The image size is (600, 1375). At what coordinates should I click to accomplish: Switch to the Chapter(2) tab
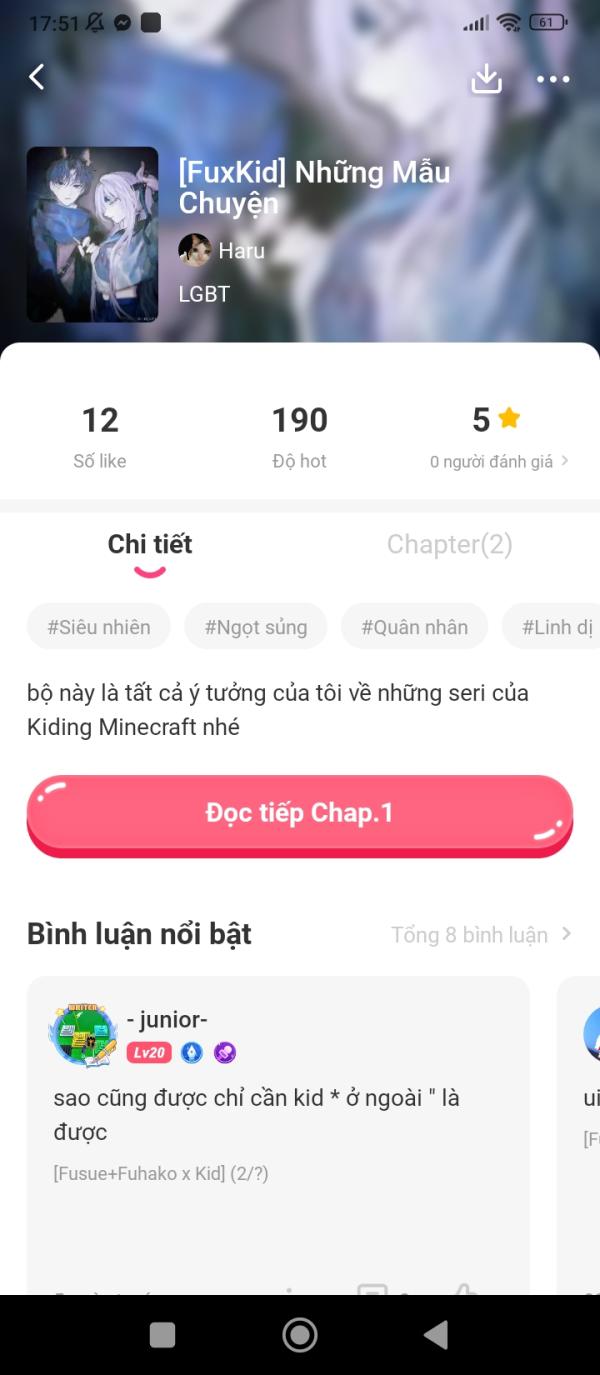[x=449, y=544]
